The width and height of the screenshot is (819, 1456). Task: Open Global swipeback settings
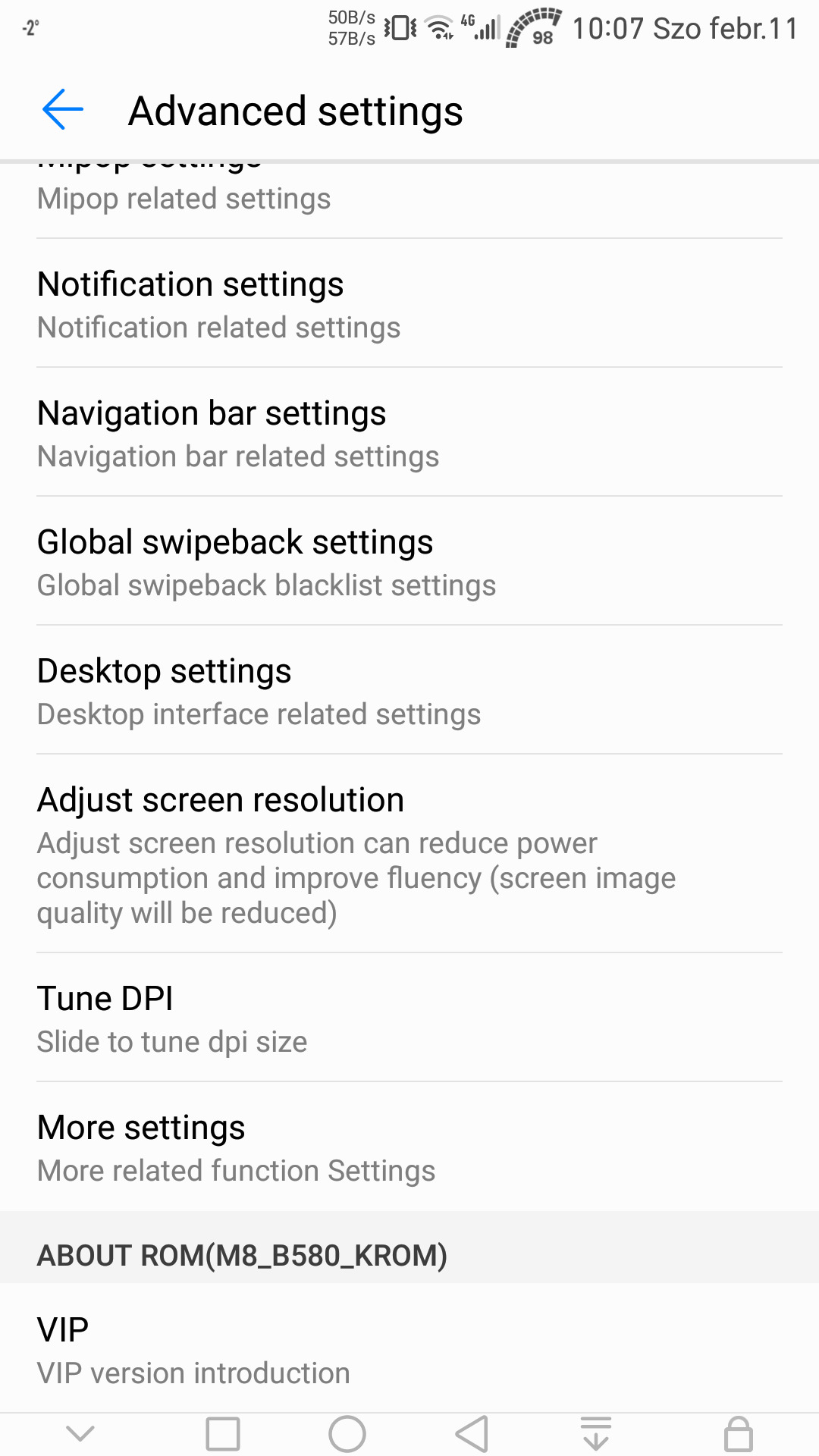[409, 561]
